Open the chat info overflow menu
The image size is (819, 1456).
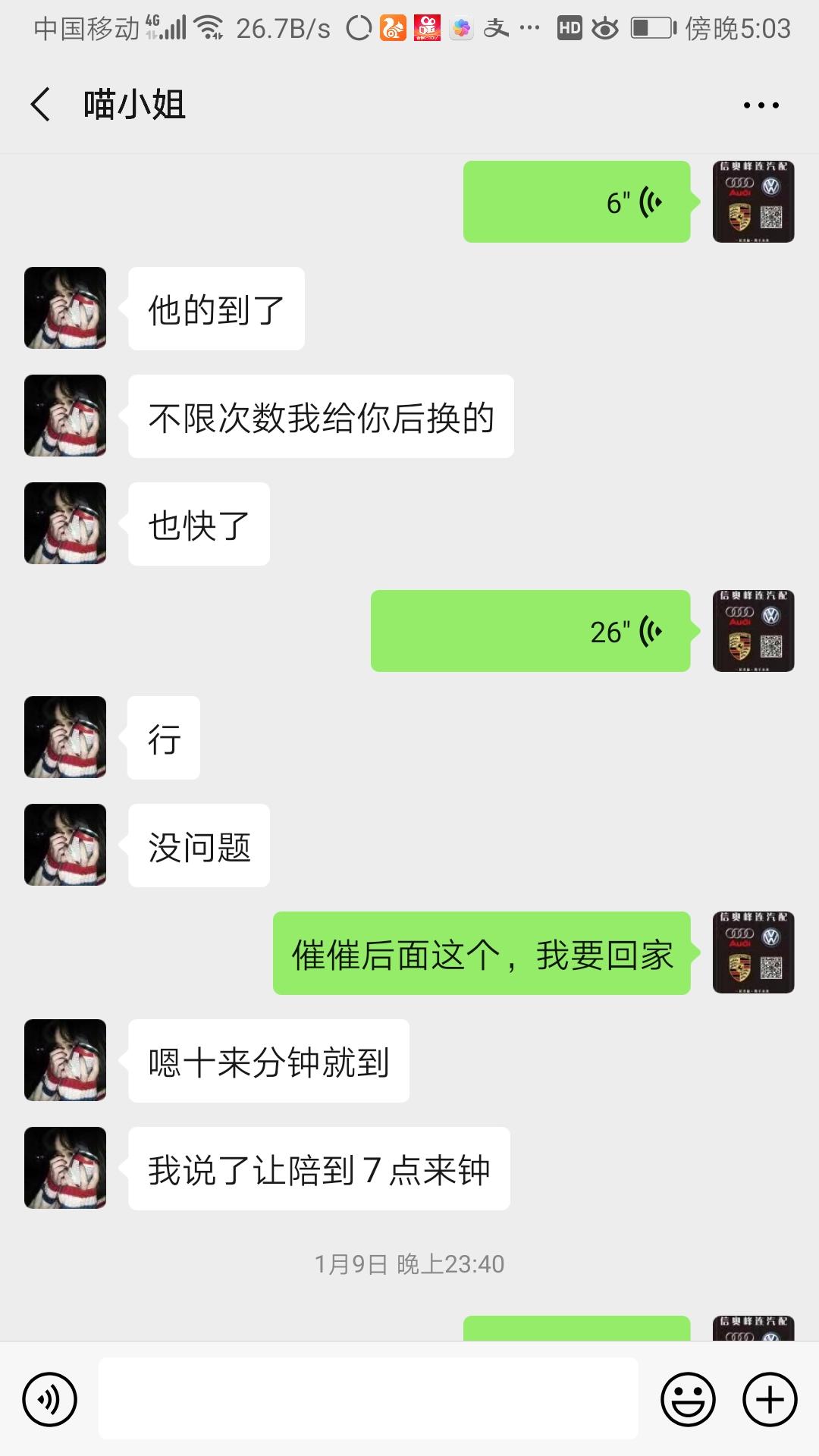(761, 105)
